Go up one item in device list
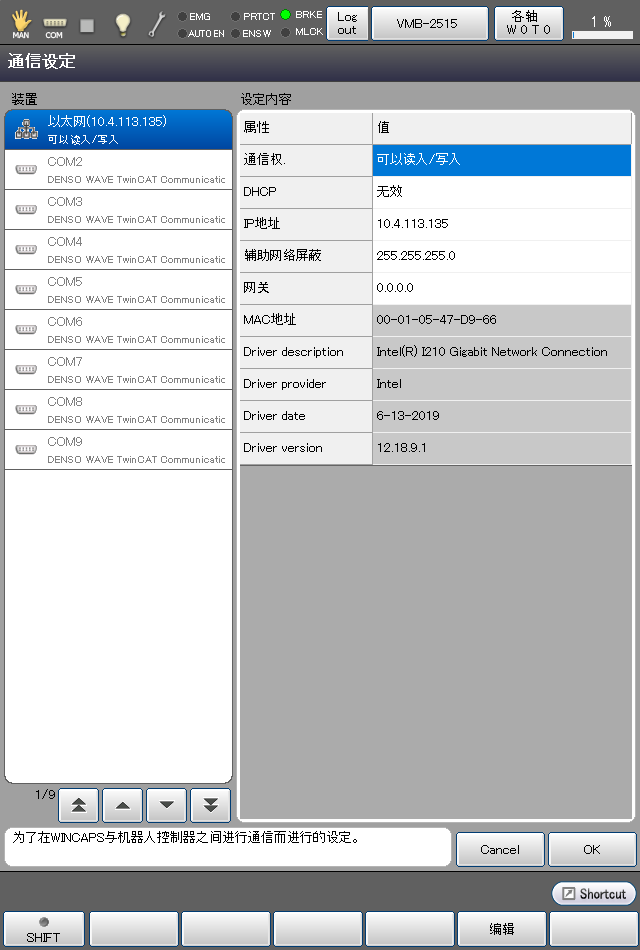This screenshot has height=950, width=640. click(x=122, y=805)
